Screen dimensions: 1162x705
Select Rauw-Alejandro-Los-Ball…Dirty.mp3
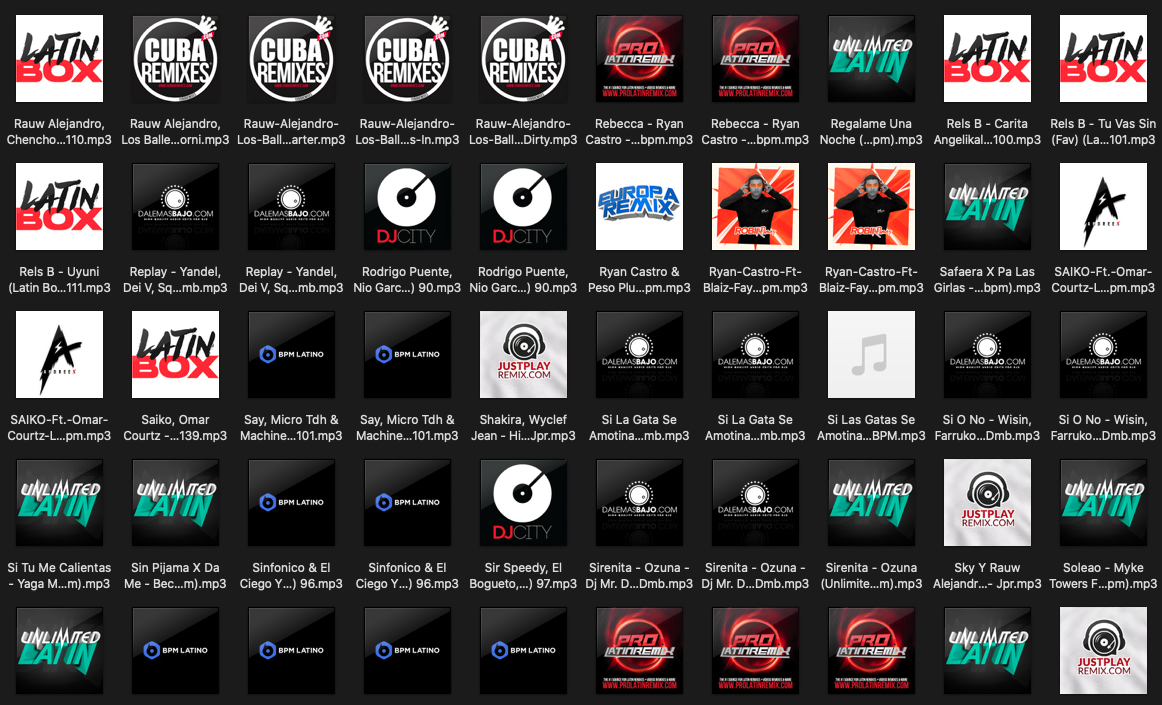coord(523,59)
